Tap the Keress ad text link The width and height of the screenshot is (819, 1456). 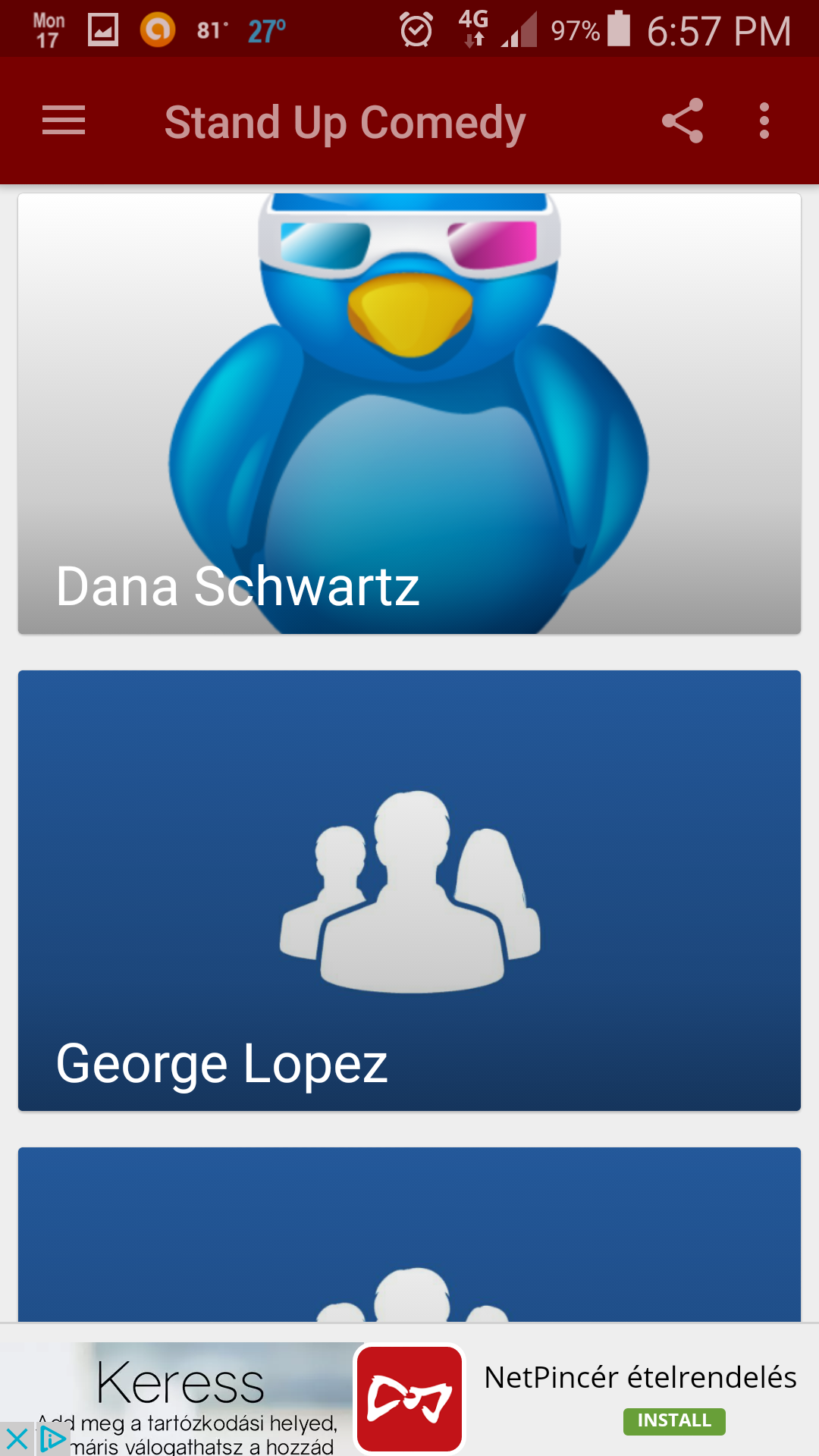(x=182, y=1382)
